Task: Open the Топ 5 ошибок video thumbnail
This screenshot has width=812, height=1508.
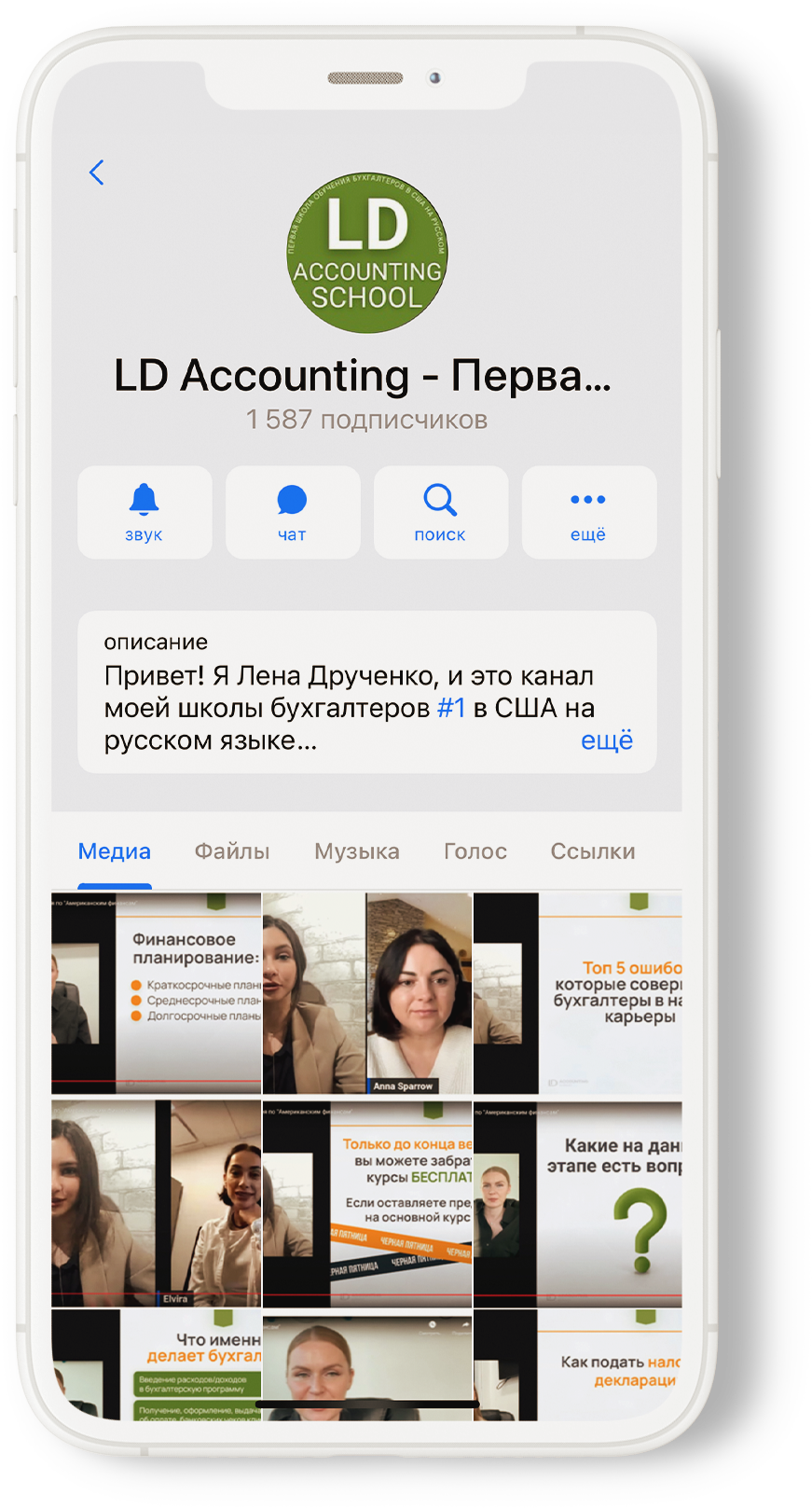Action: pos(578,993)
